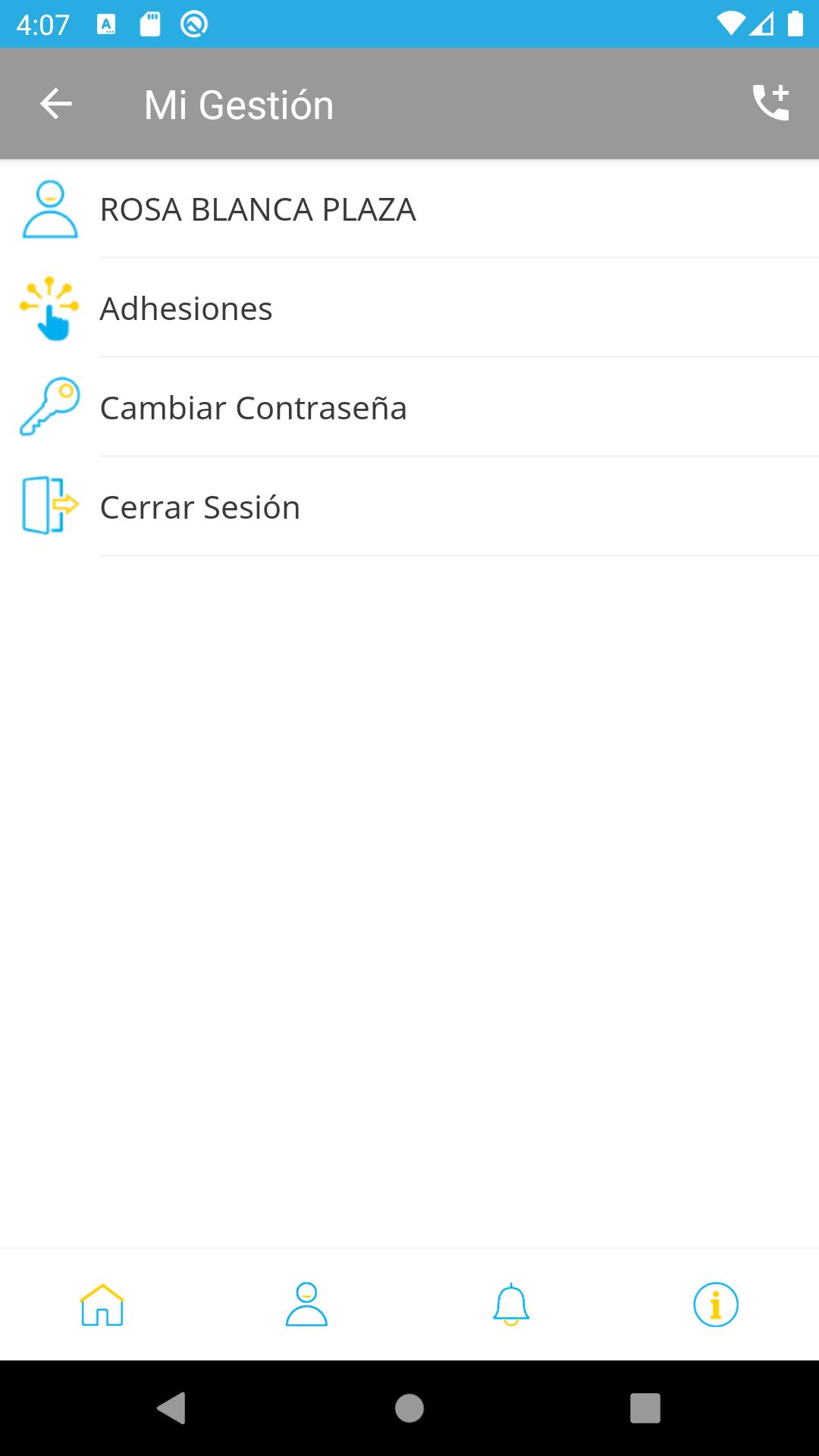Switch to the home tab
Viewport: 819px width, 1456px height.
pyautogui.click(x=102, y=1304)
